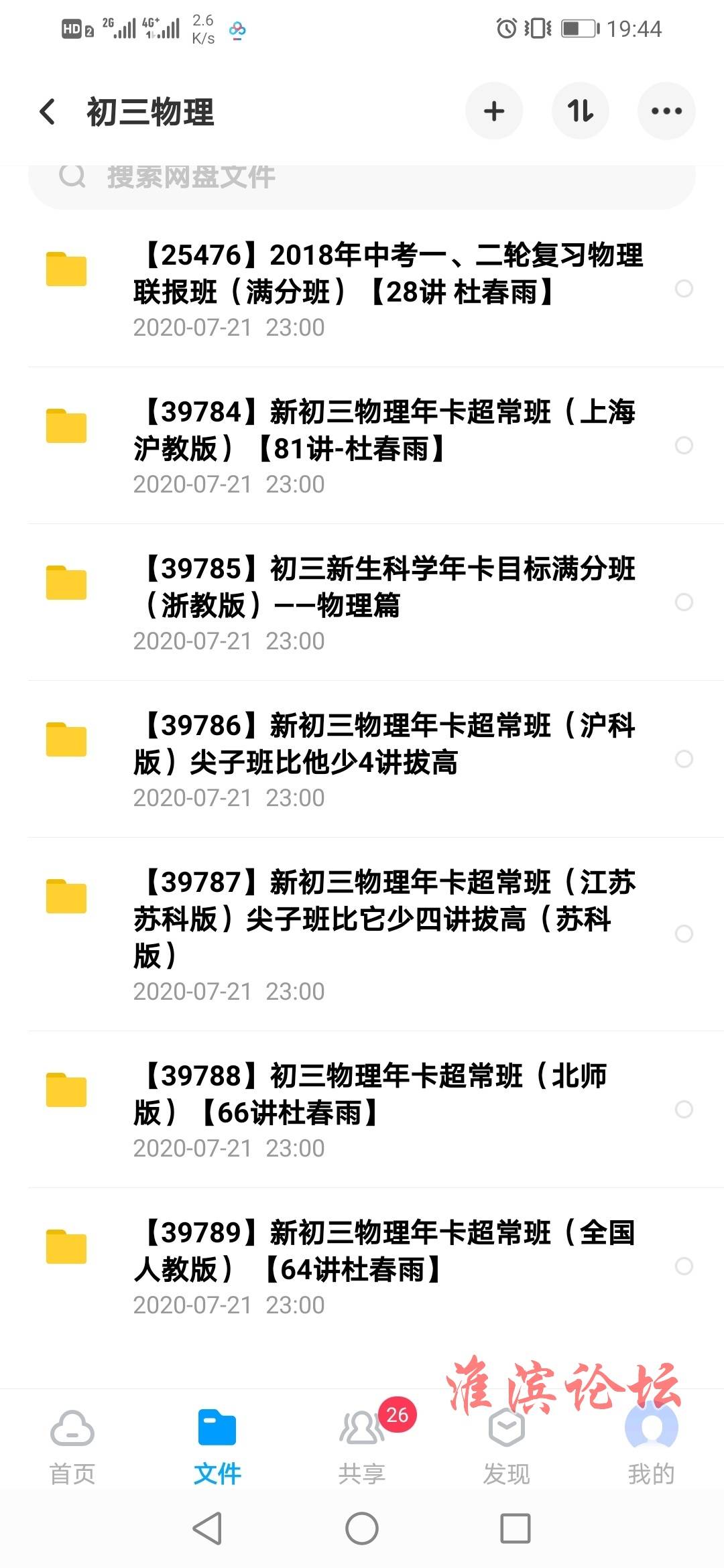The width and height of the screenshot is (724, 1568).
Task: Open folder 【39788】北师版
Action: (x=362, y=1110)
